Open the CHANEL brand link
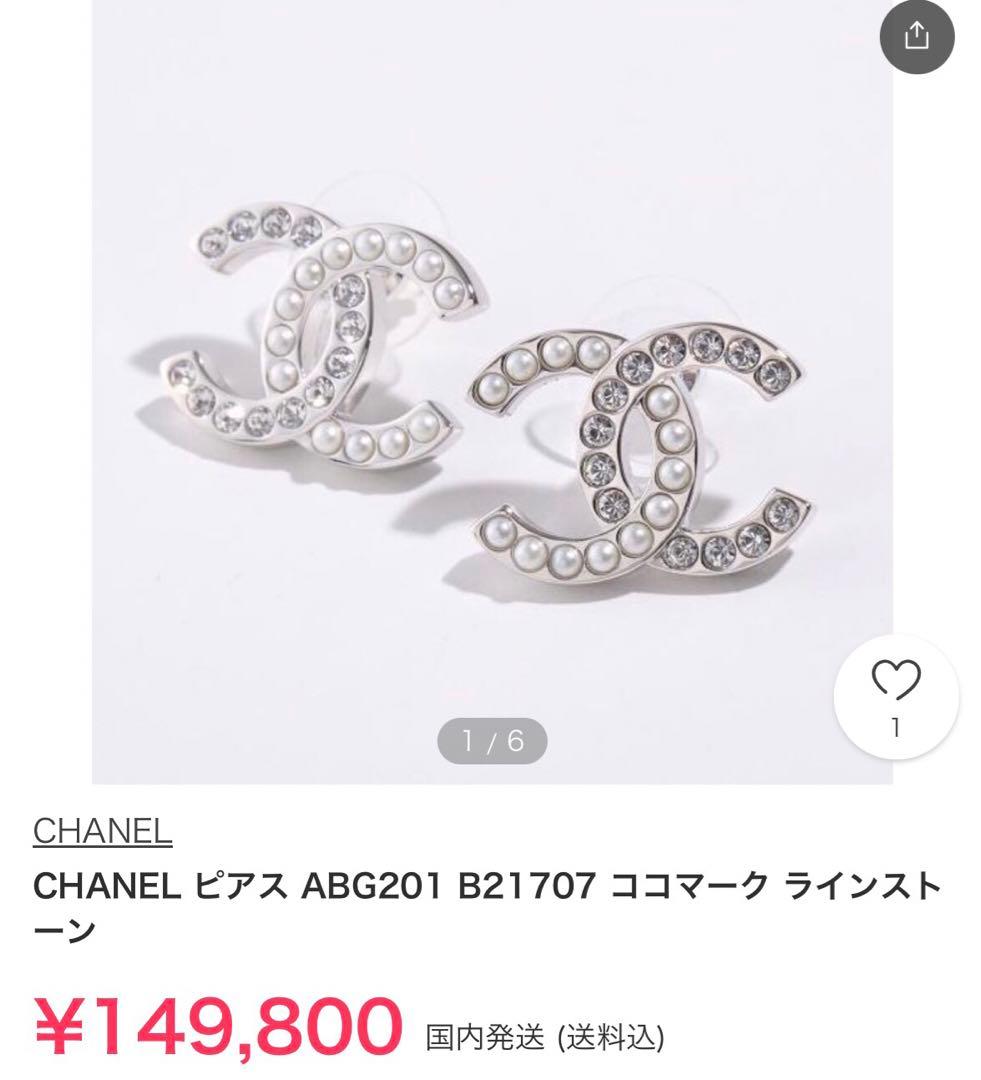This screenshot has width=981, height=1080. coord(102,831)
